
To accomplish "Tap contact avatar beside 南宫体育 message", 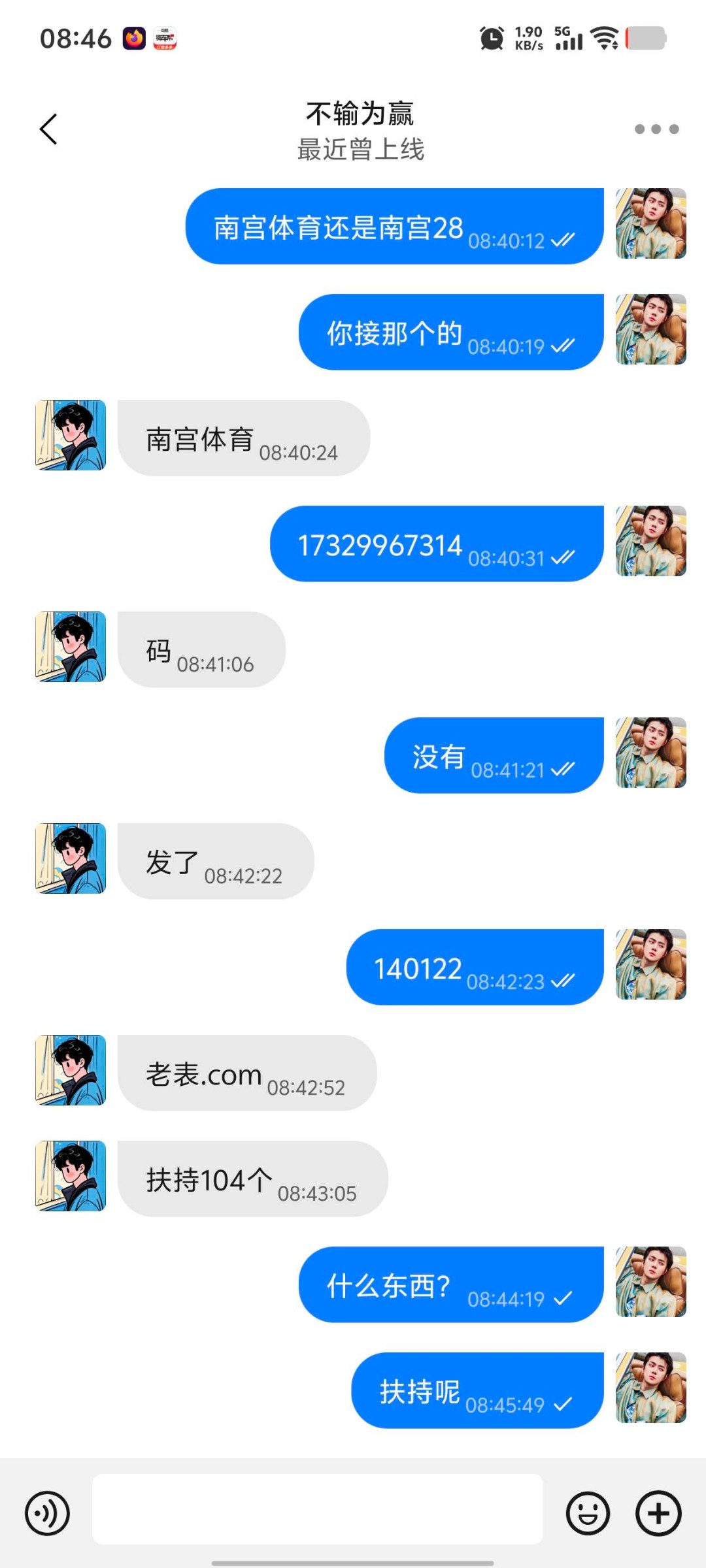I will click(x=70, y=436).
